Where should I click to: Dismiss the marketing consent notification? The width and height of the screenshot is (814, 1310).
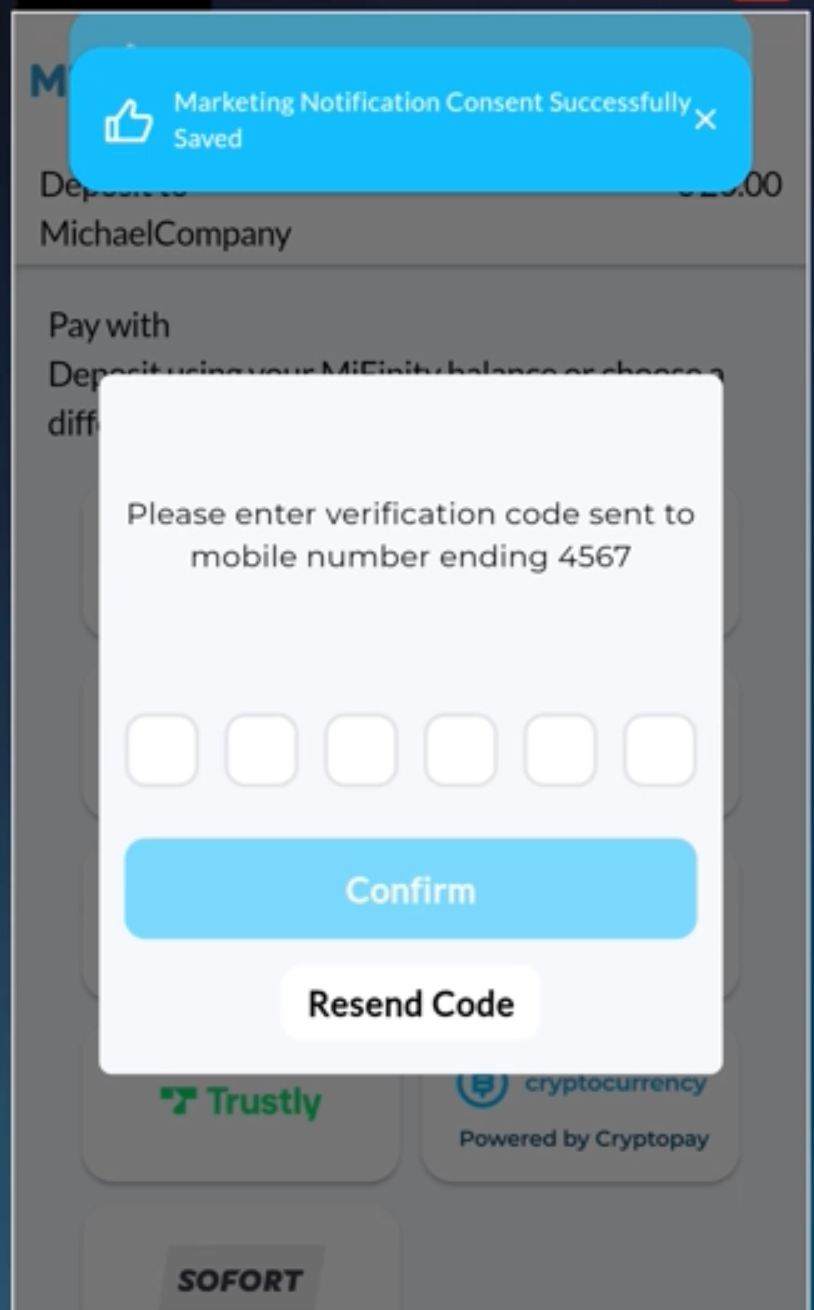pos(705,120)
